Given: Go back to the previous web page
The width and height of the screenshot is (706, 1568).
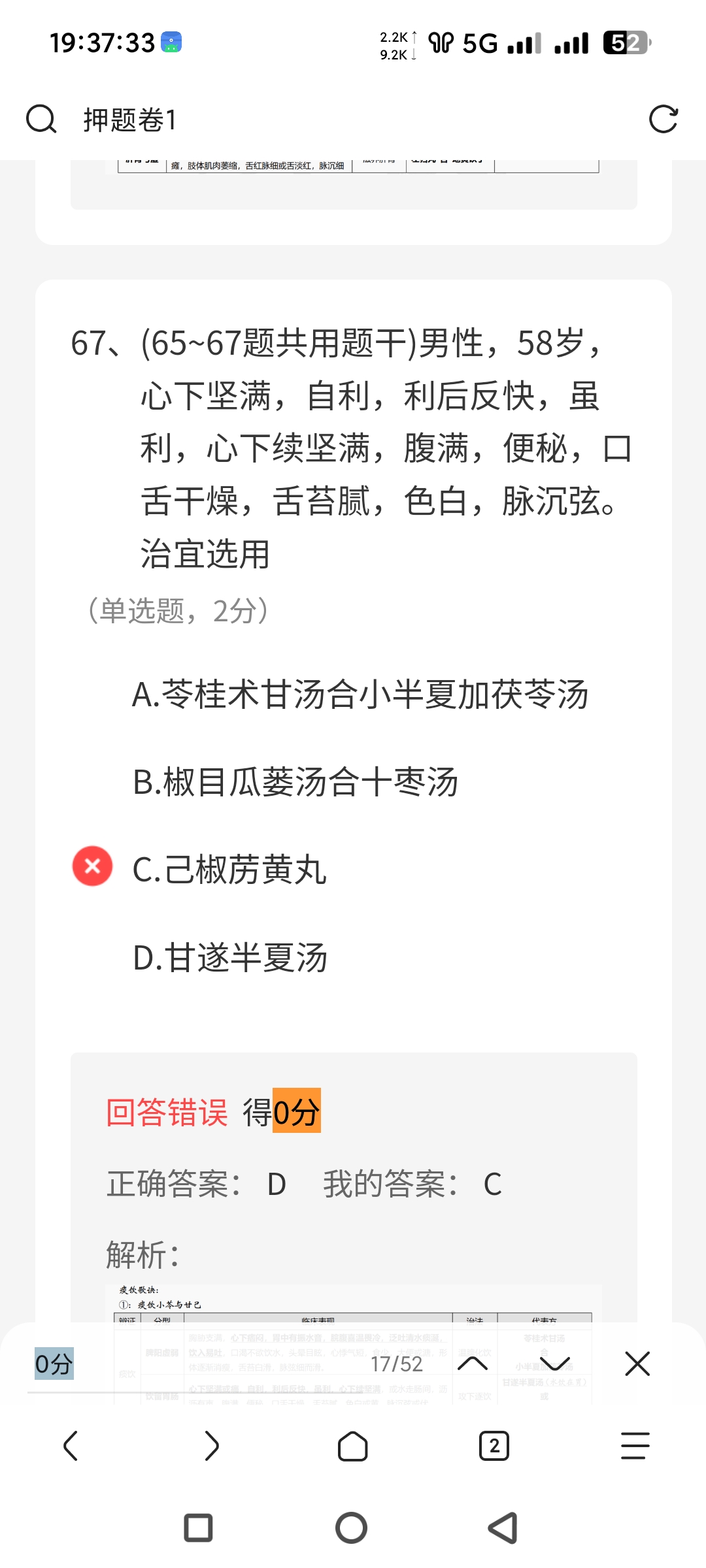Looking at the screenshot, I should click(x=71, y=1446).
